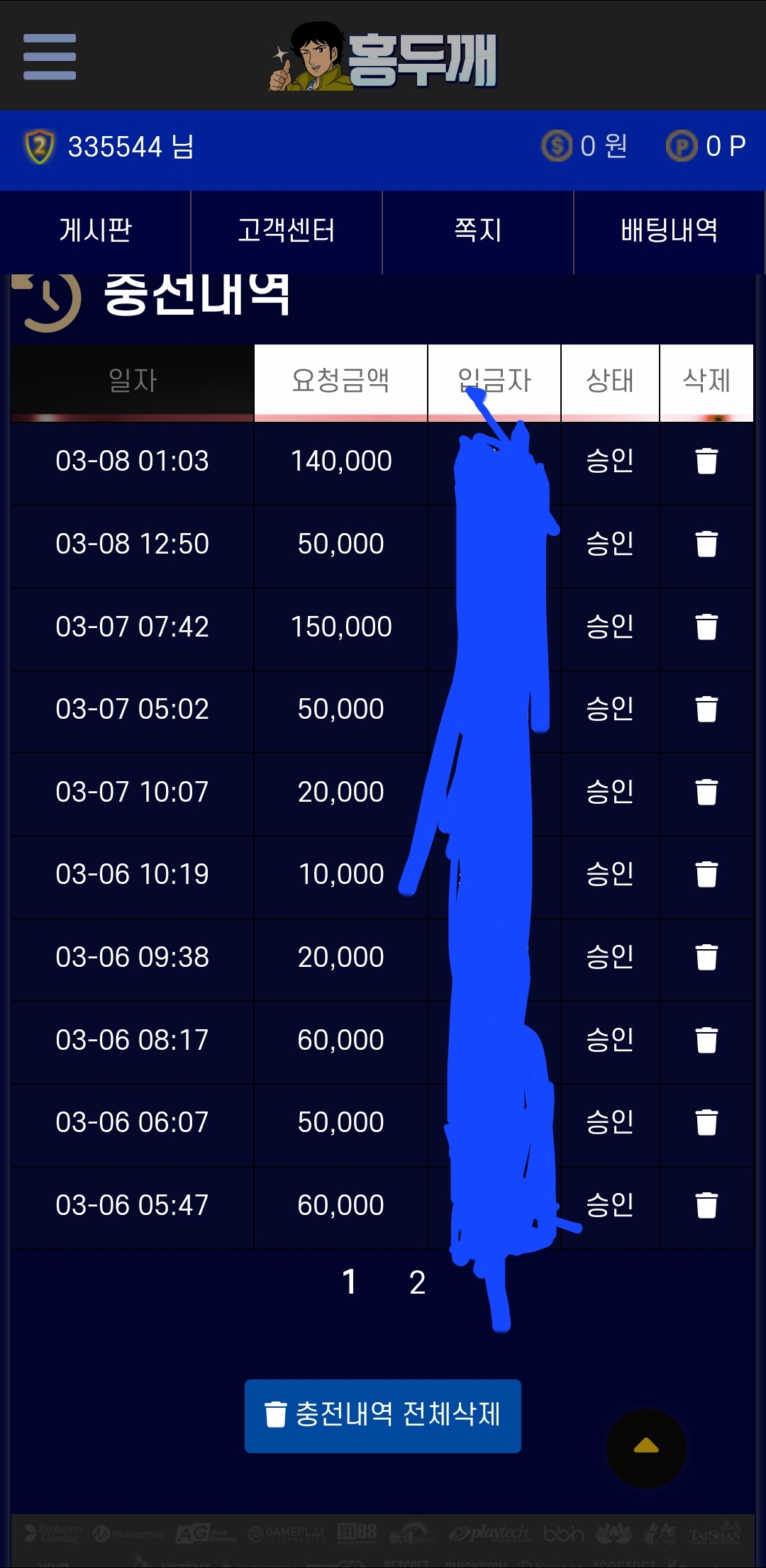This screenshot has height=1568, width=766.
Task: Tap 충전내역 전체삭제 button
Action: (383, 1415)
